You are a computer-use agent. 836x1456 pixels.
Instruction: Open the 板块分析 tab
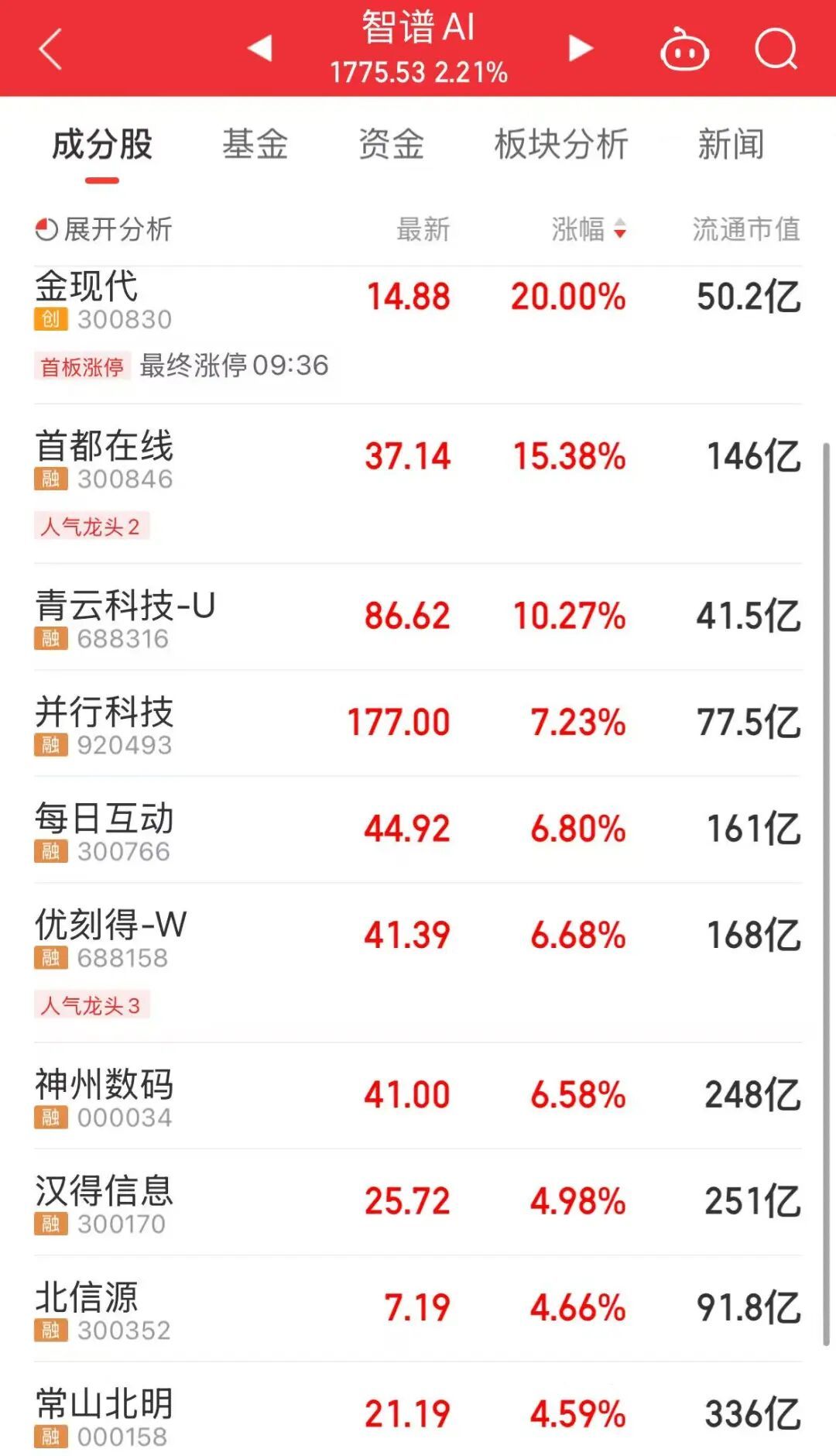pos(561,145)
